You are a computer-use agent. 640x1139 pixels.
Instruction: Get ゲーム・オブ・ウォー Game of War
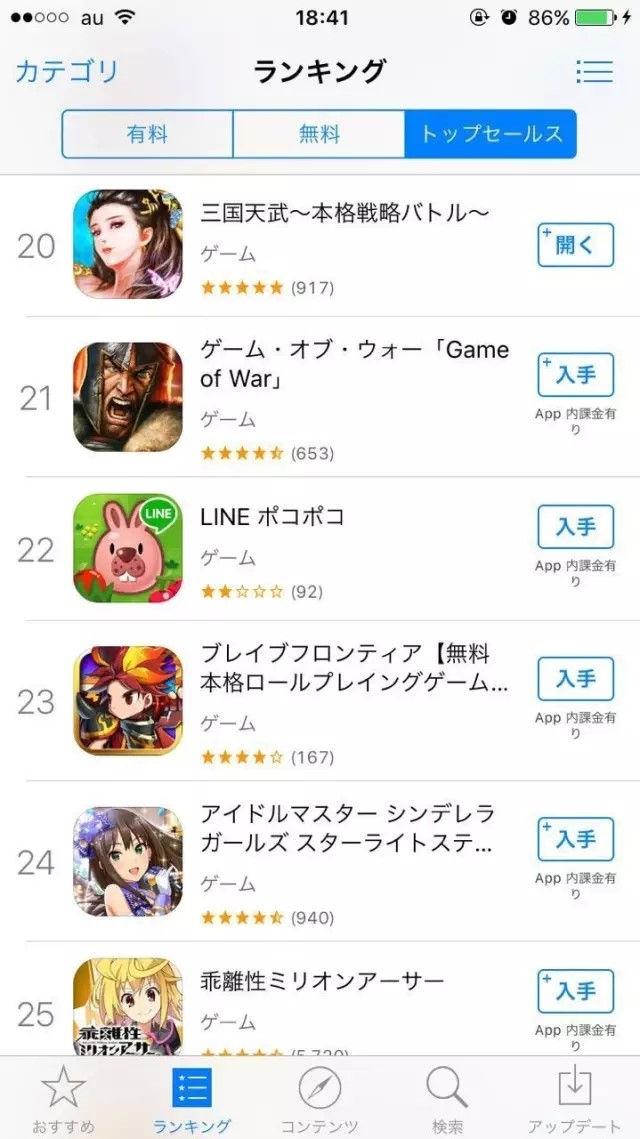pyautogui.click(x=575, y=375)
